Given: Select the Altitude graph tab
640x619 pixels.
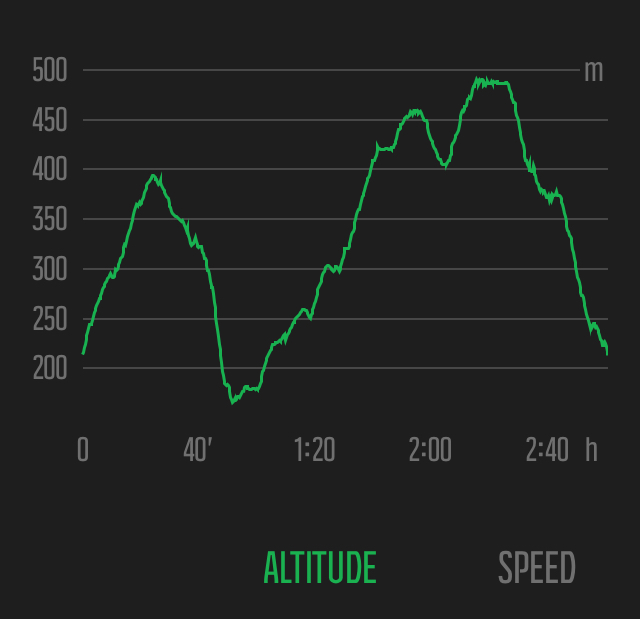Looking at the screenshot, I should tap(320, 568).
